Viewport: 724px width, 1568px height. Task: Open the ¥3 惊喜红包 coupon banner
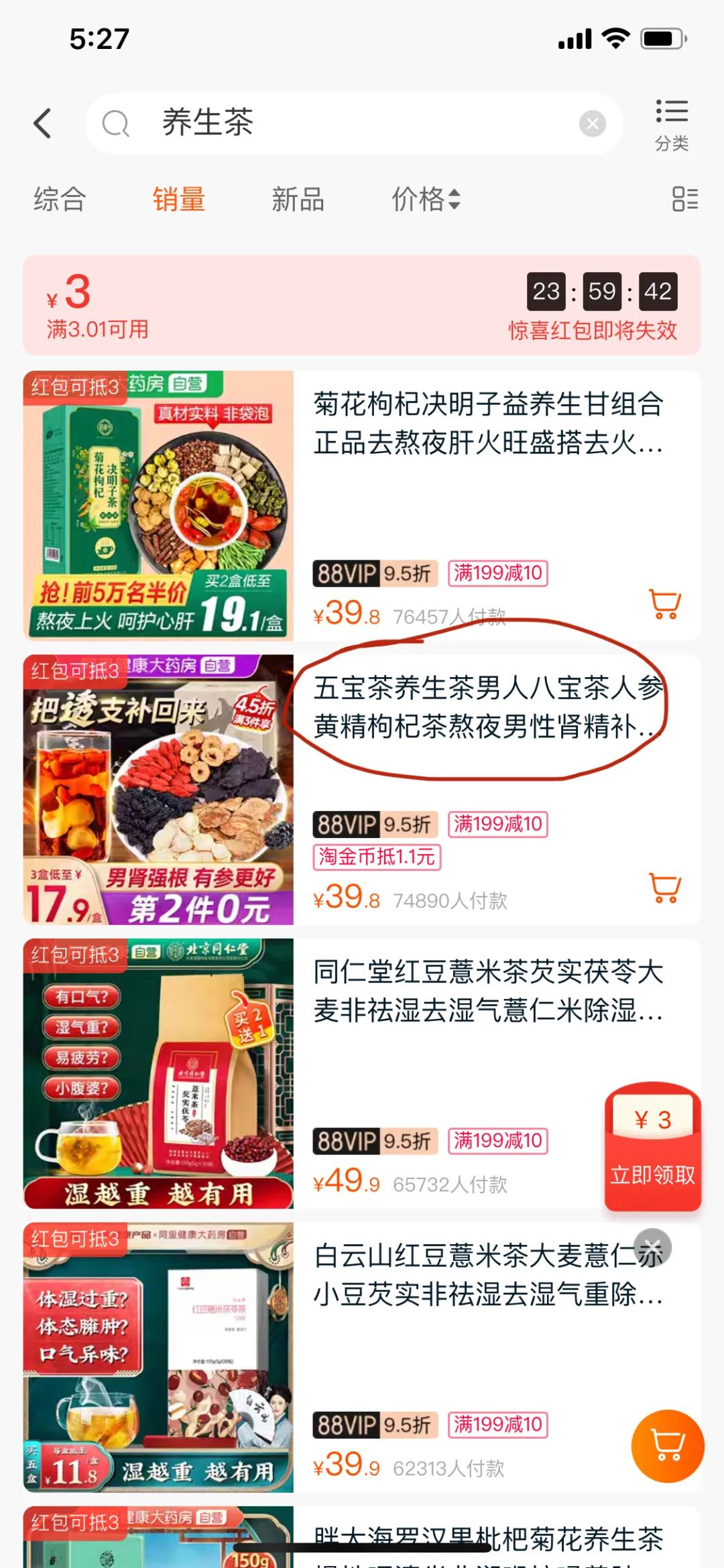pos(362,306)
